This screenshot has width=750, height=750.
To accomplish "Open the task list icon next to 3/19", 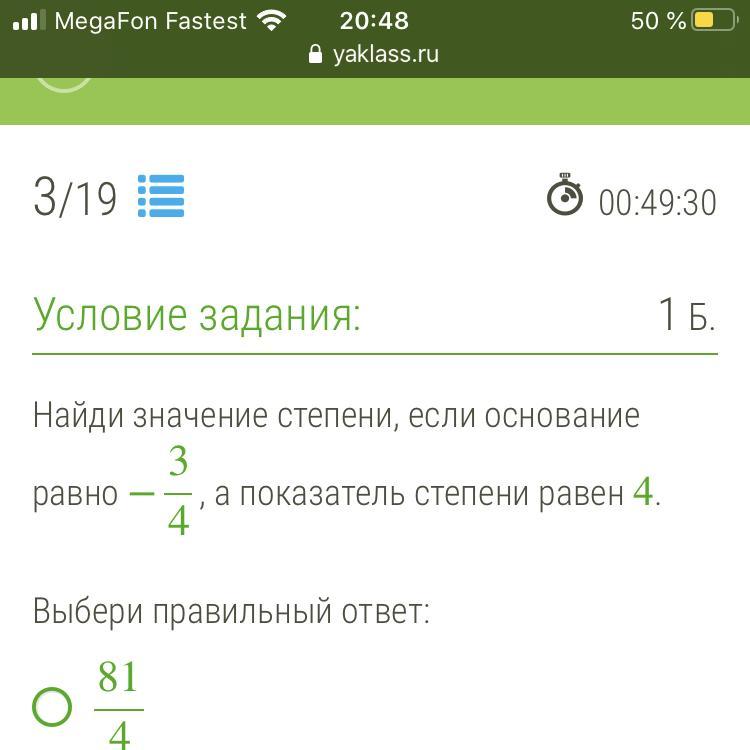I will [x=161, y=196].
